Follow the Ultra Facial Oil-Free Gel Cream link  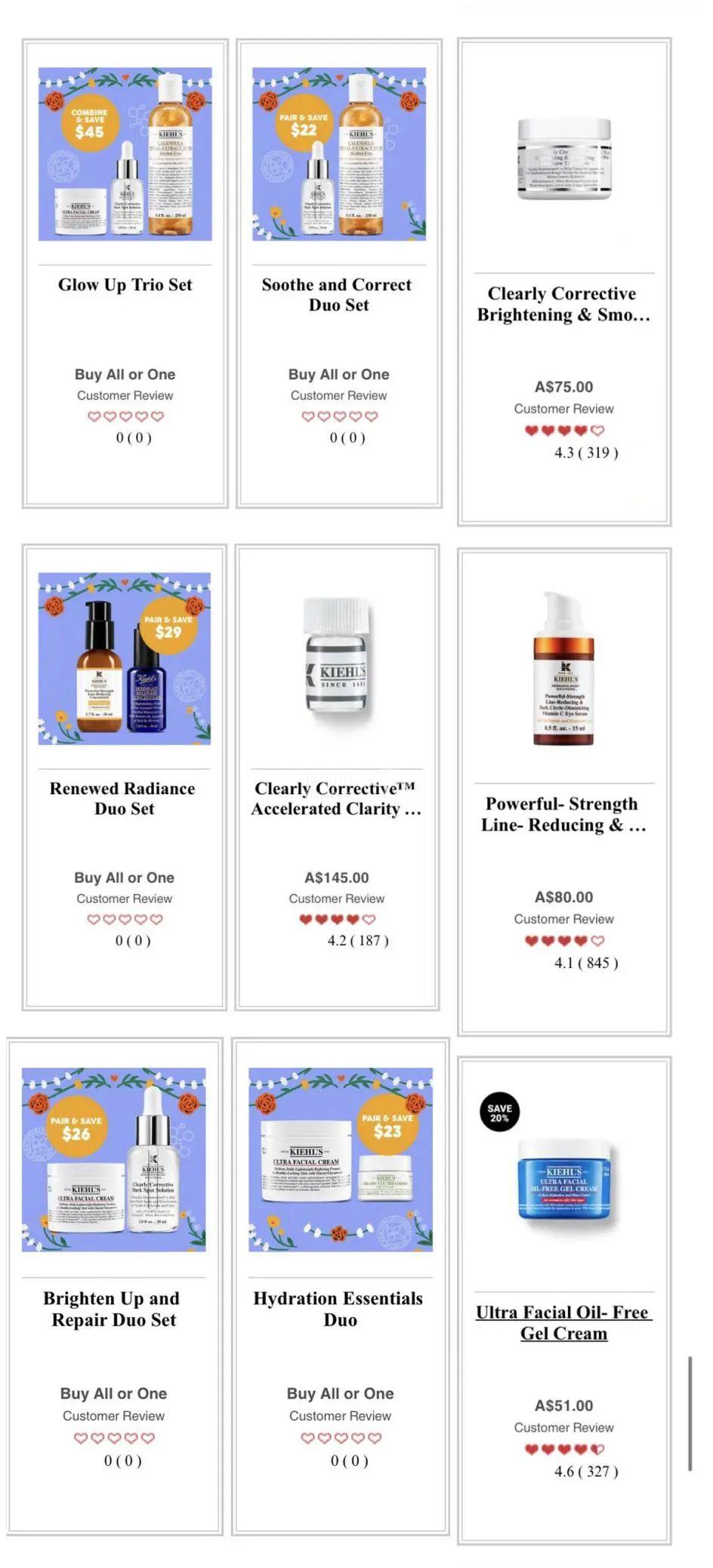click(x=563, y=1322)
